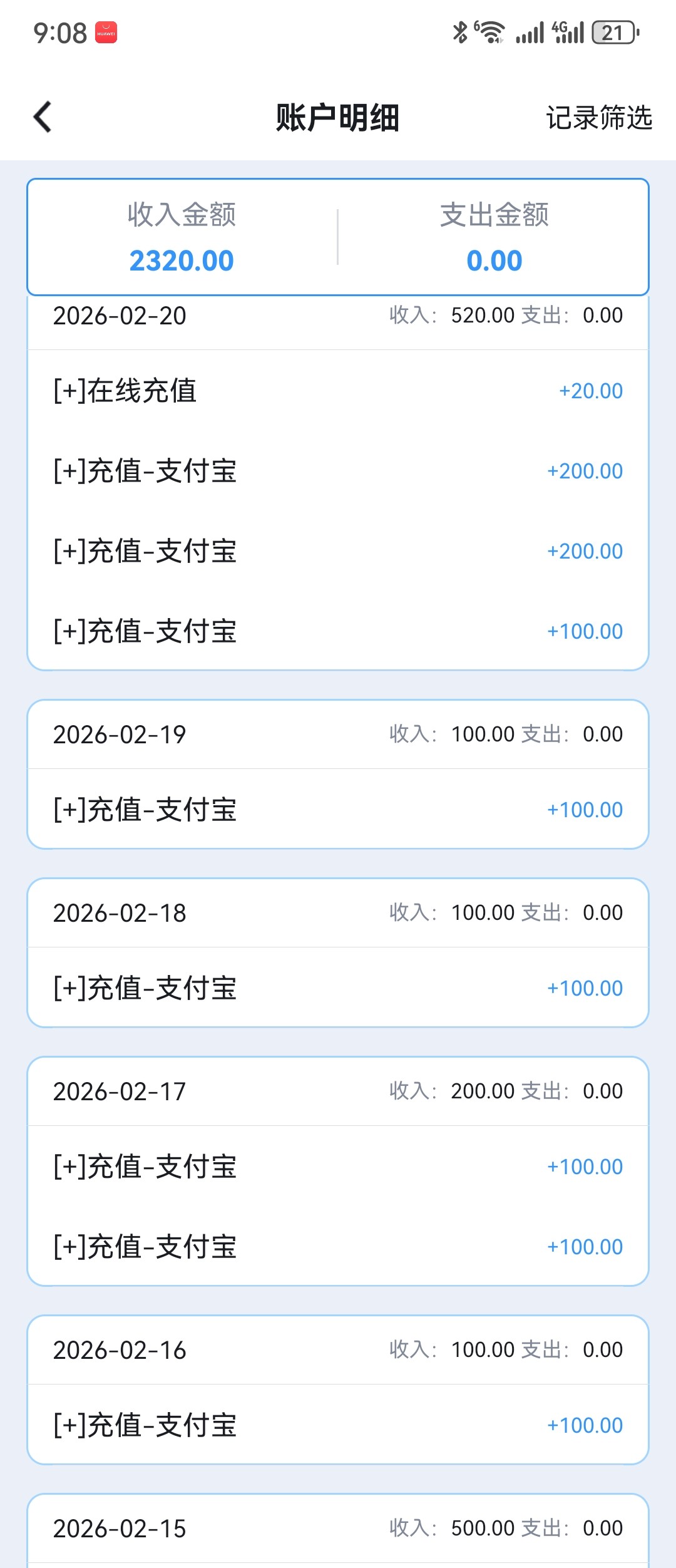Tap the back arrow to exit 账户明细
This screenshot has width=676, height=1568.
point(42,117)
